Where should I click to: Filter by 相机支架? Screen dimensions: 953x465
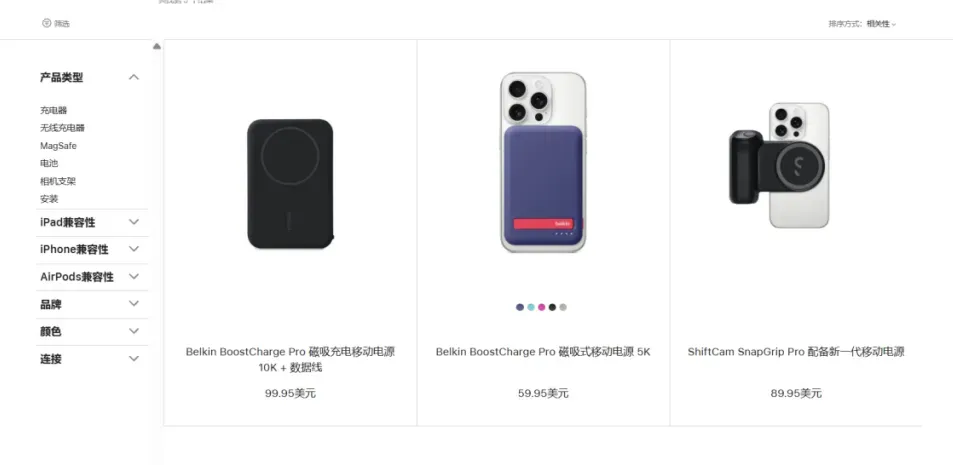coord(58,181)
